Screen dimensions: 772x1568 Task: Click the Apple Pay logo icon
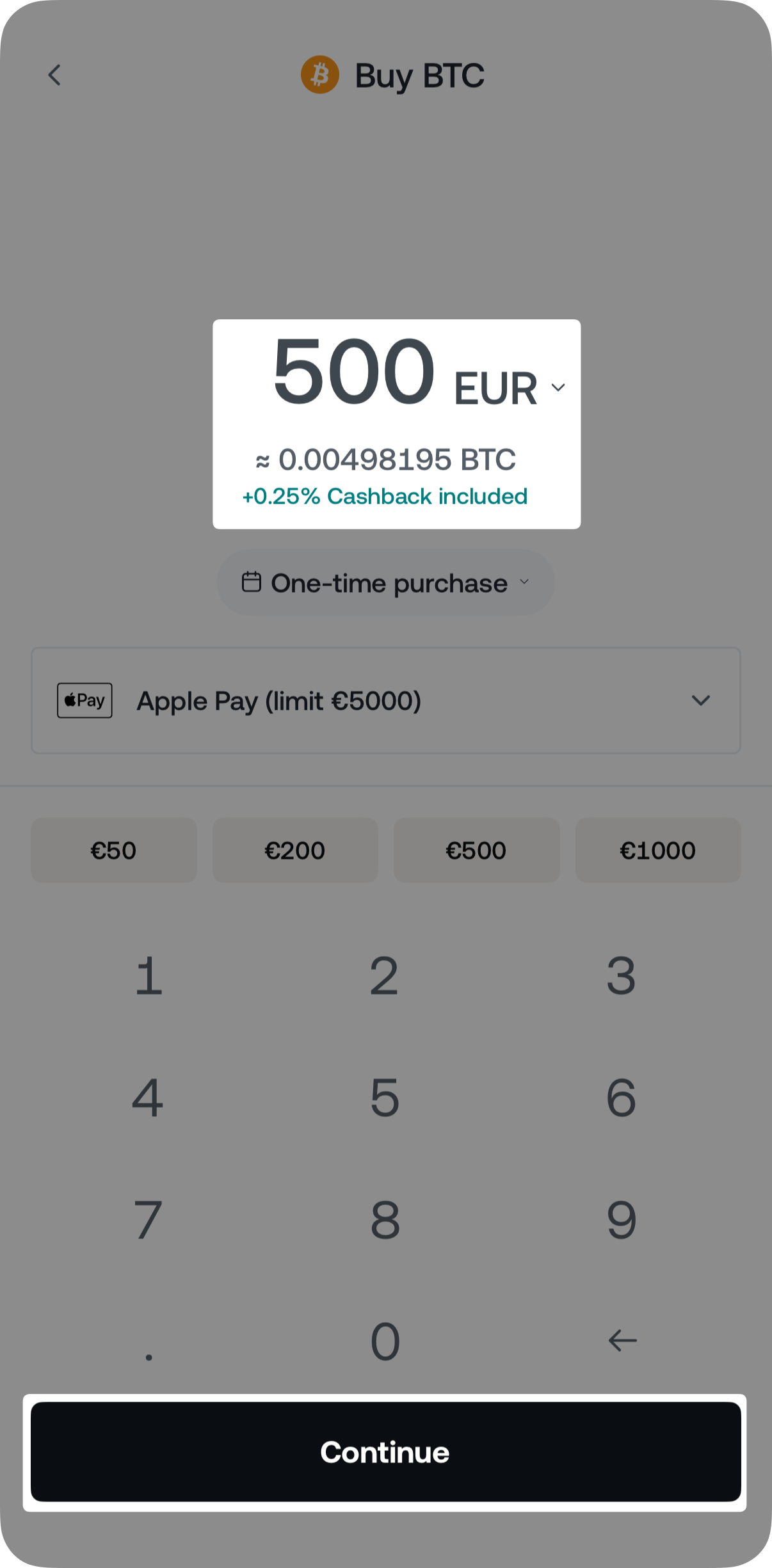(x=84, y=701)
